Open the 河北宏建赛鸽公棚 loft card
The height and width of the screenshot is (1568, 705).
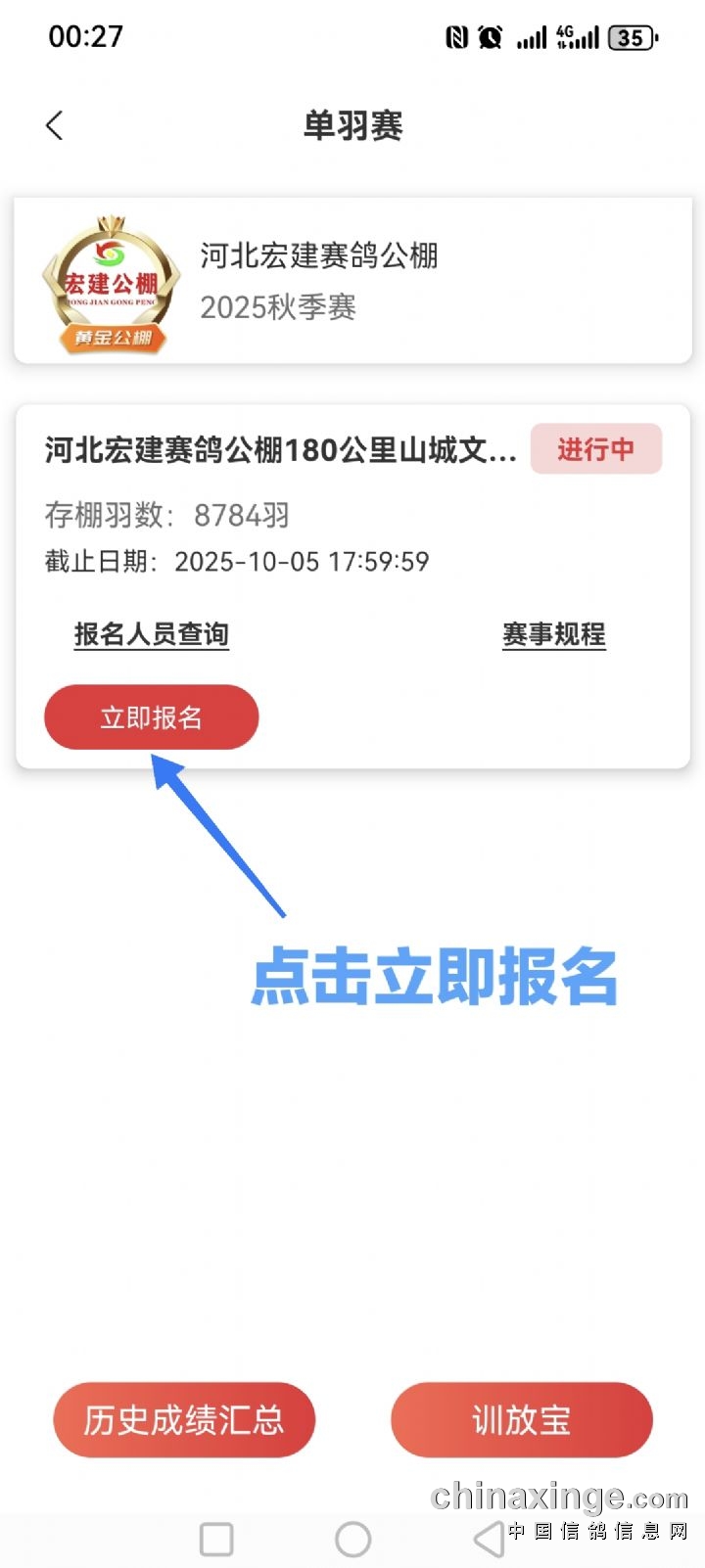point(352,281)
